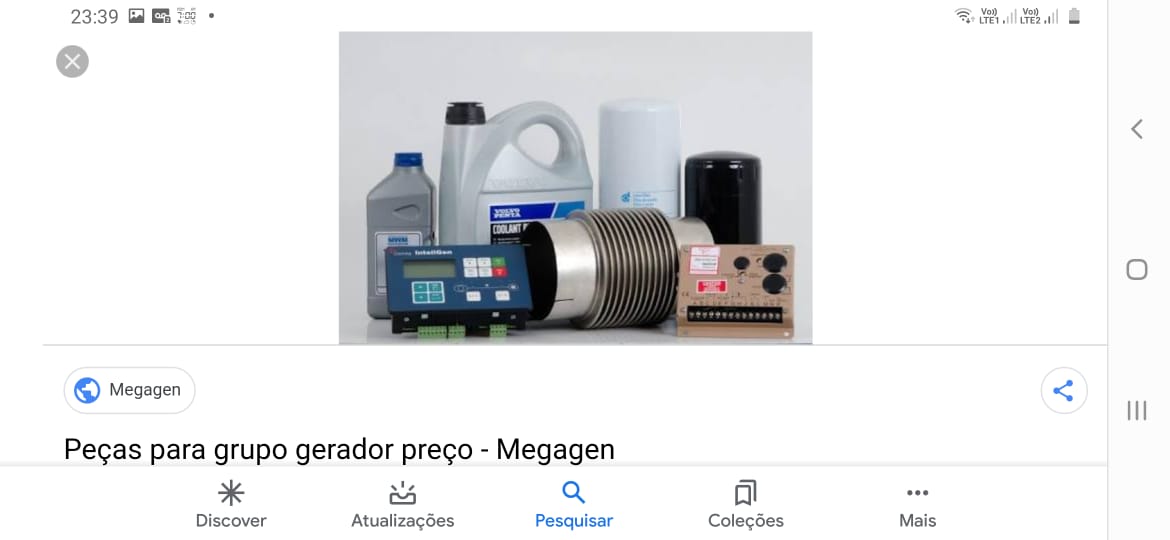Viewport: 1170px width, 540px height.
Task: Open the recent apps view
Action: click(x=1137, y=410)
